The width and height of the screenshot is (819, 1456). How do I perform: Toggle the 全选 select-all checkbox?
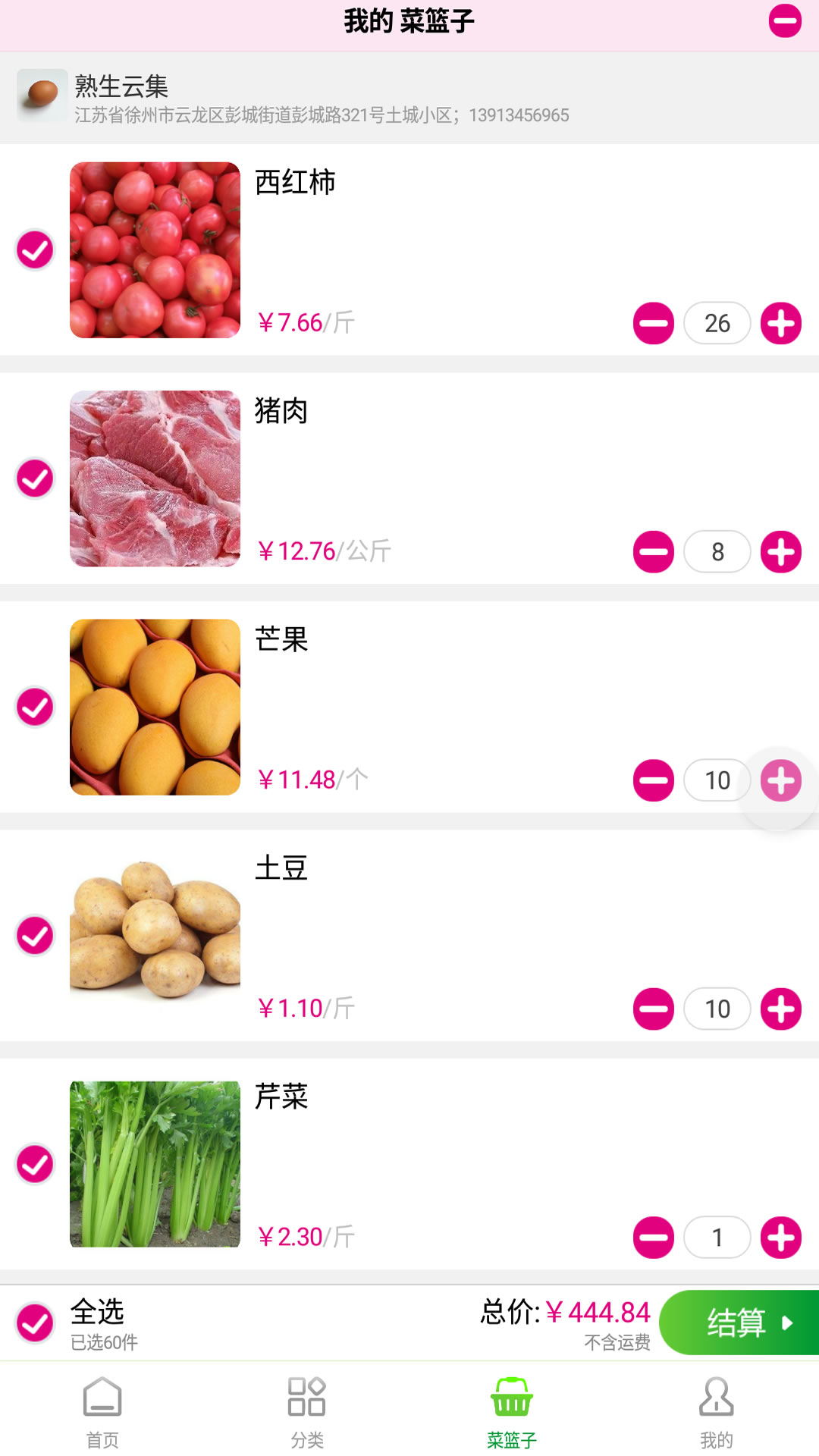pyautogui.click(x=34, y=1322)
